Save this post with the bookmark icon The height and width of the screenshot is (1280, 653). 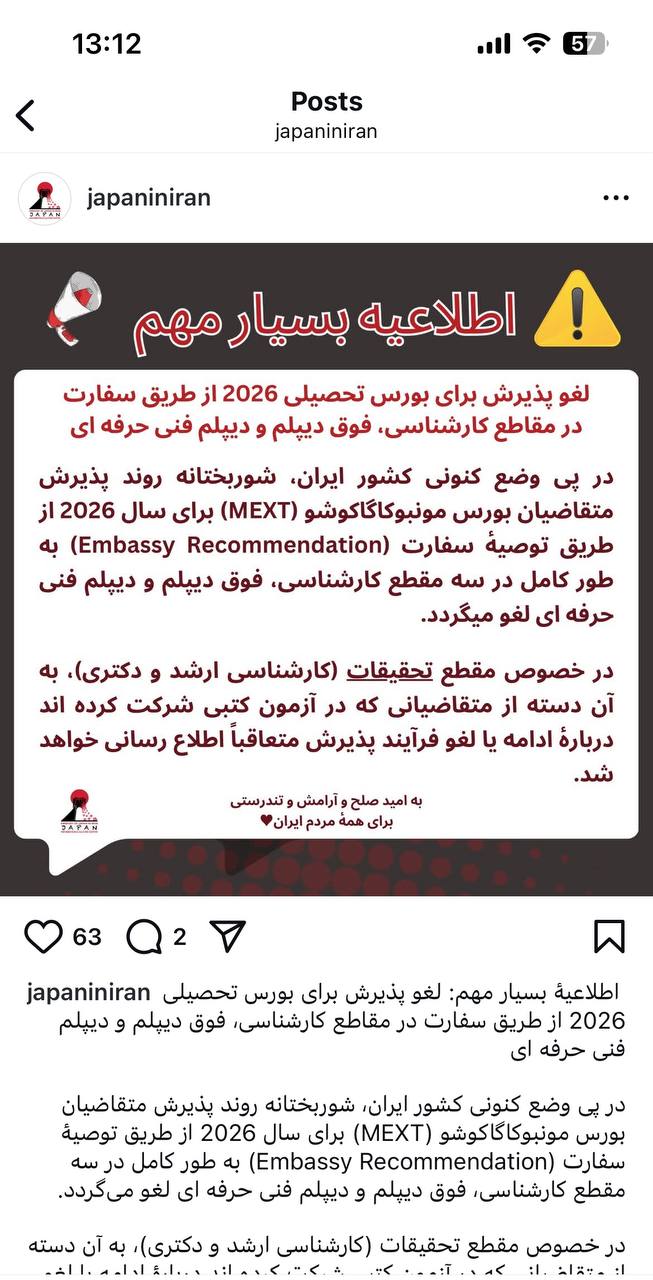(609, 937)
